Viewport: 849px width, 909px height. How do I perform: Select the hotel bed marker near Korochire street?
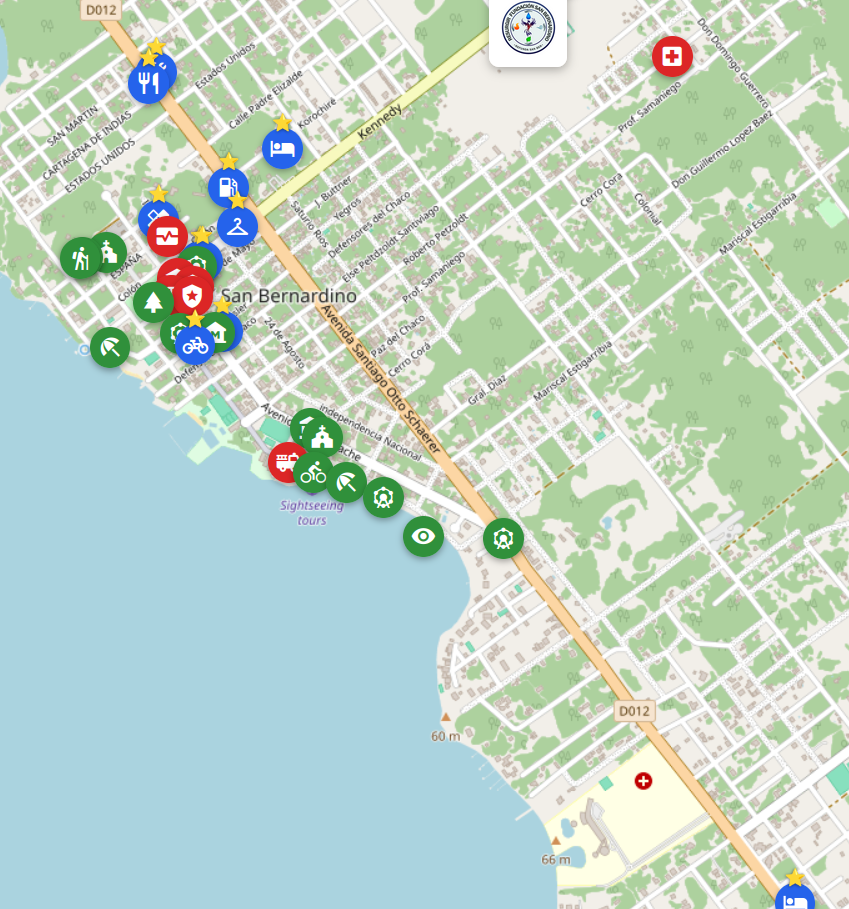[282, 149]
